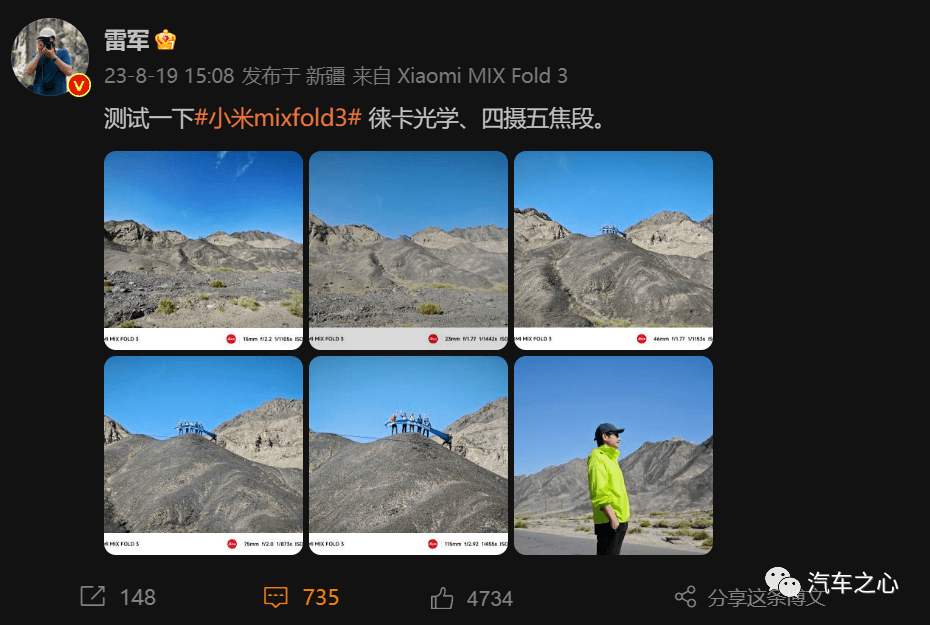View the 15mm mountain photo

[x=203, y=249]
